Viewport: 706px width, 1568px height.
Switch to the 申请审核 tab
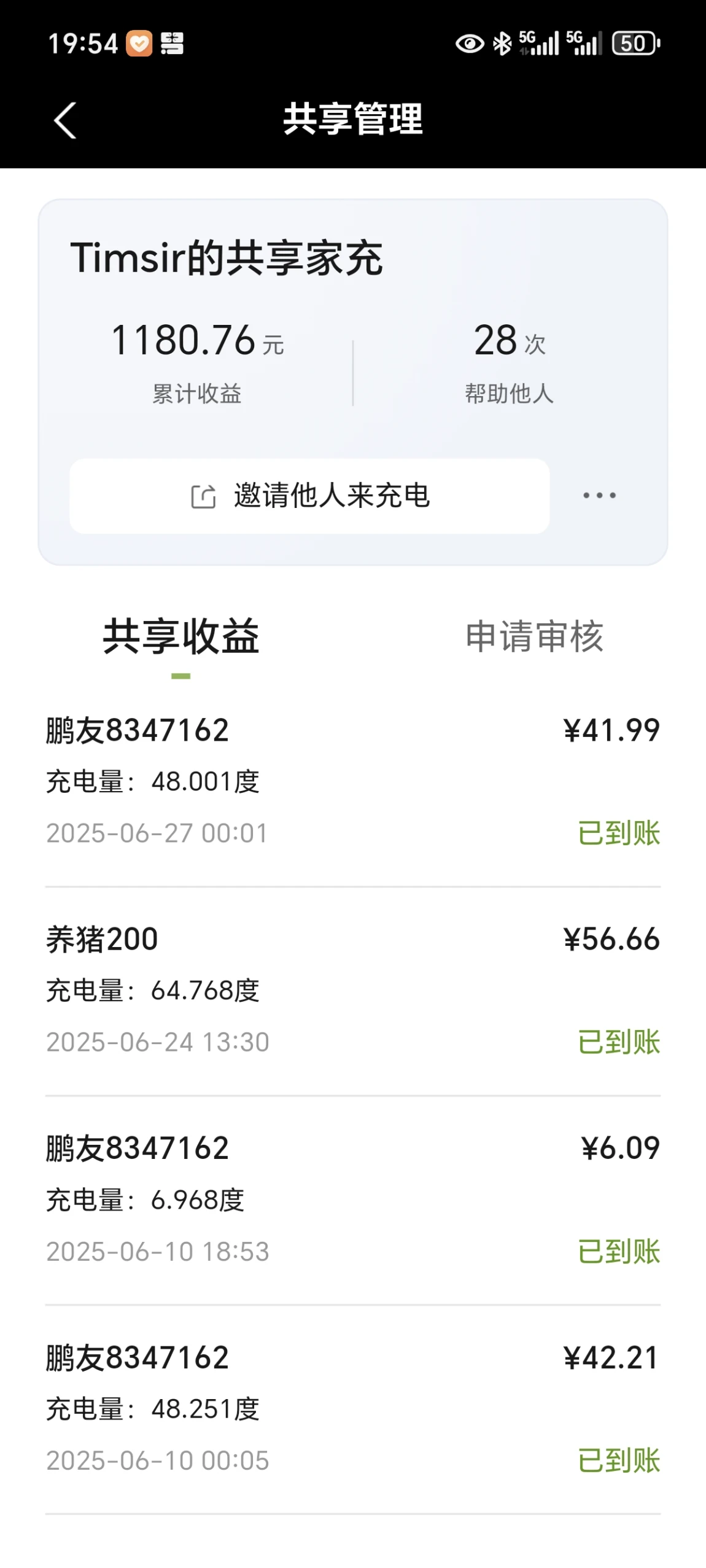click(534, 637)
